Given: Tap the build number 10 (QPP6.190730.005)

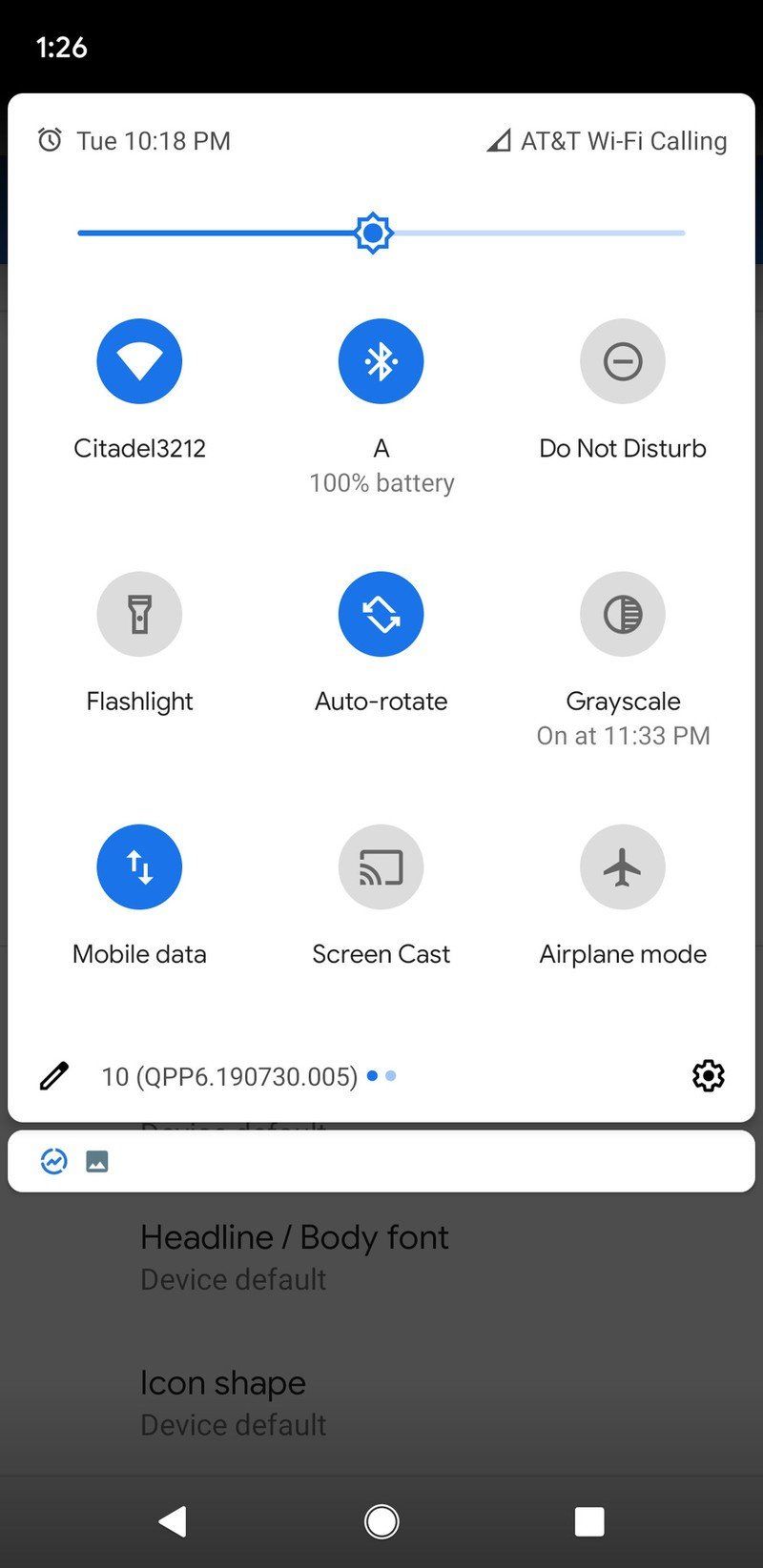Looking at the screenshot, I should (229, 1075).
